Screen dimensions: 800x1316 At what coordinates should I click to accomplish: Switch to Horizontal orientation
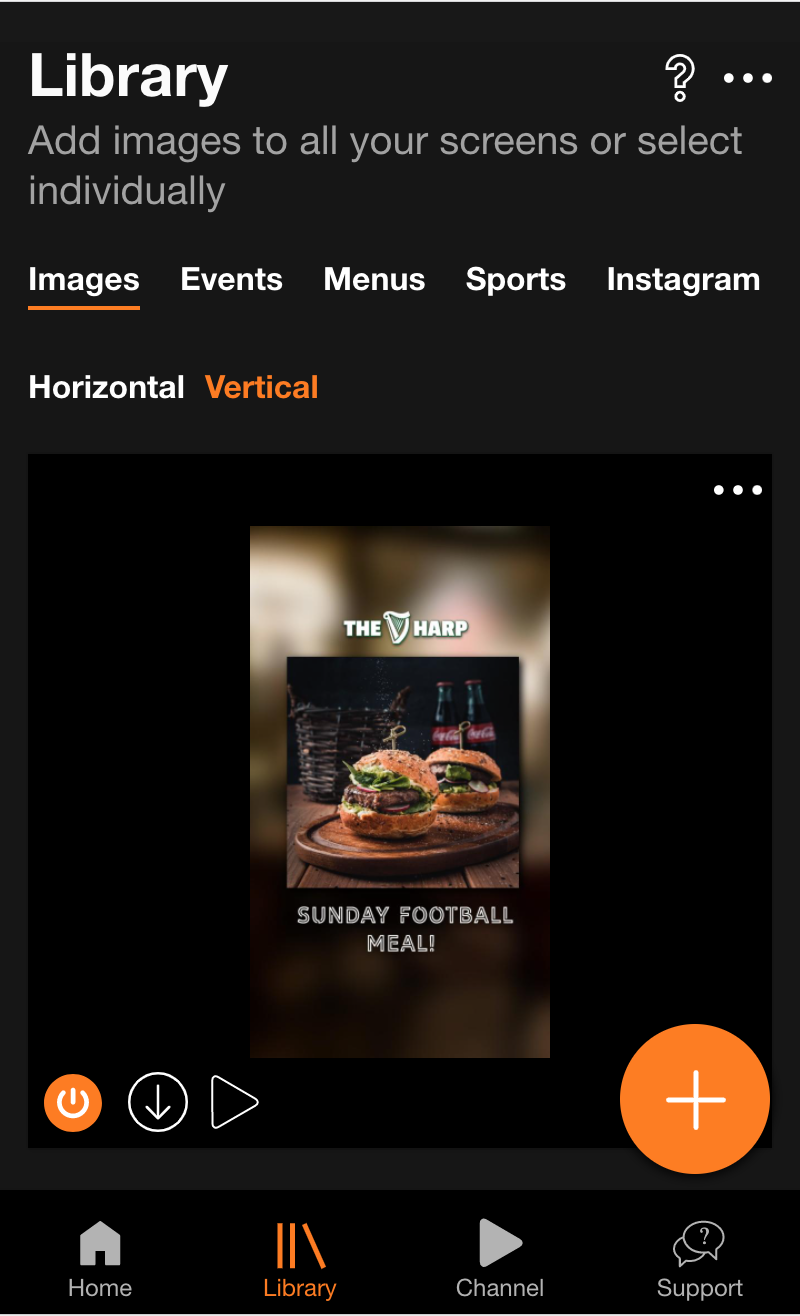click(x=106, y=387)
